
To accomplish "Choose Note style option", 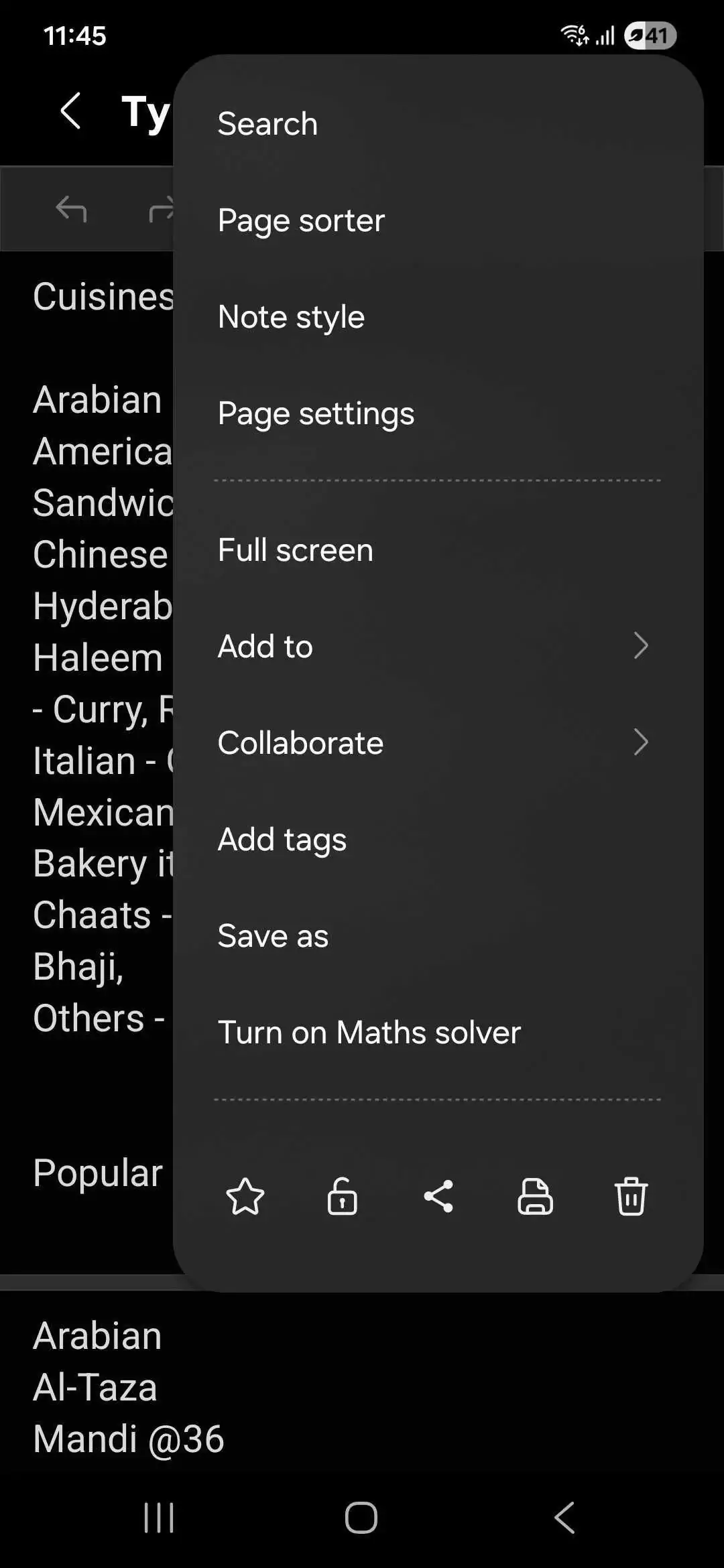I will (292, 317).
